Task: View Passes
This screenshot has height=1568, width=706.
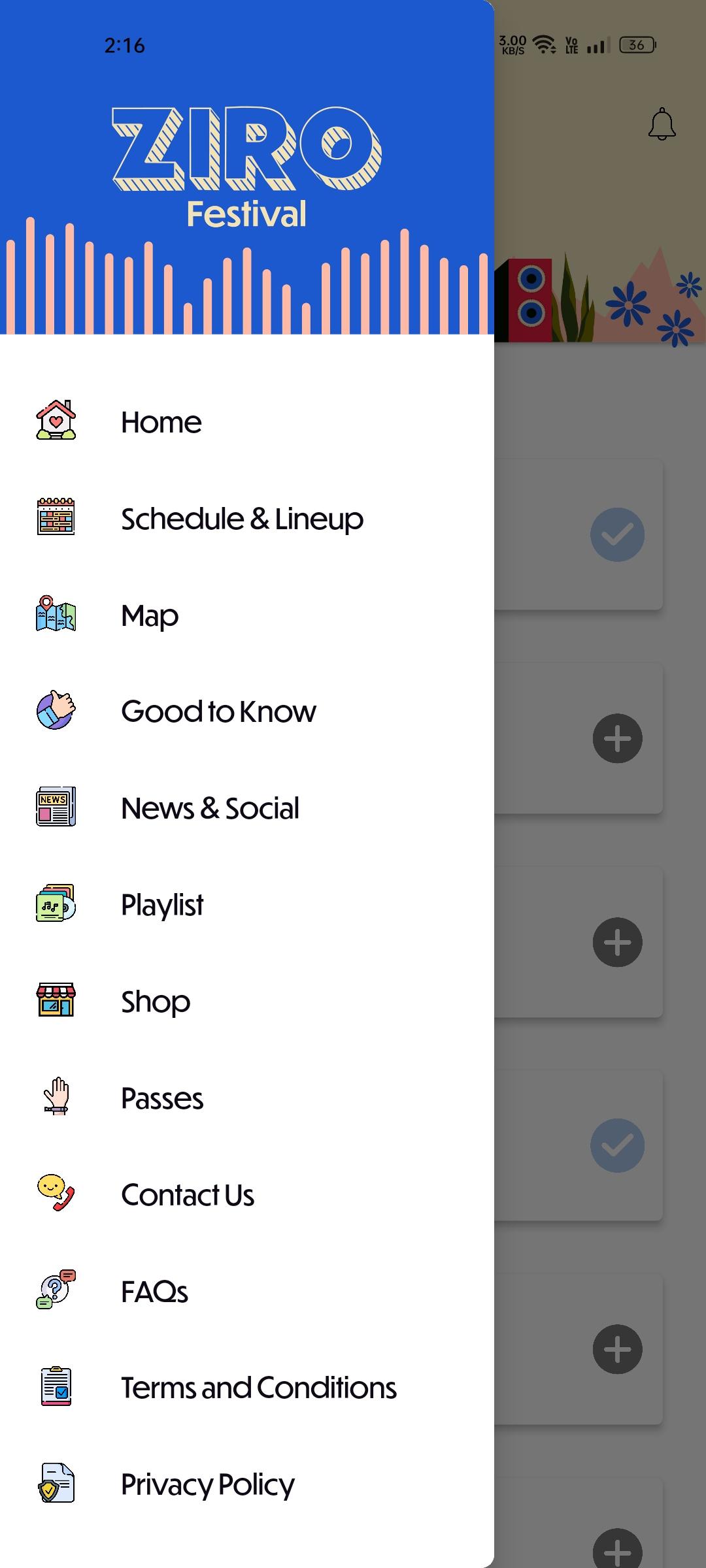Action: pos(247,1098)
